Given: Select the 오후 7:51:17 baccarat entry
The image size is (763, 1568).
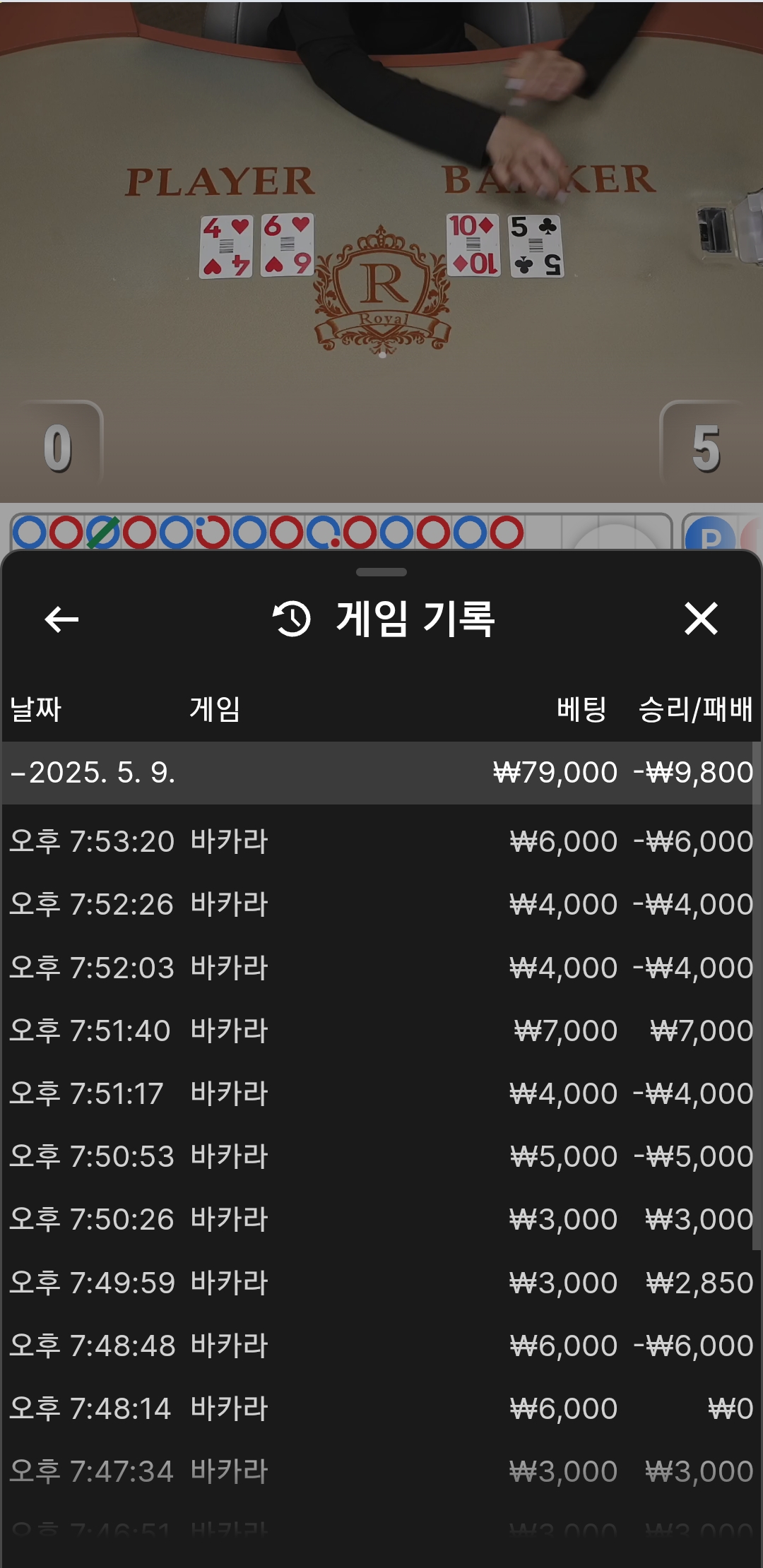Looking at the screenshot, I should (381, 1093).
